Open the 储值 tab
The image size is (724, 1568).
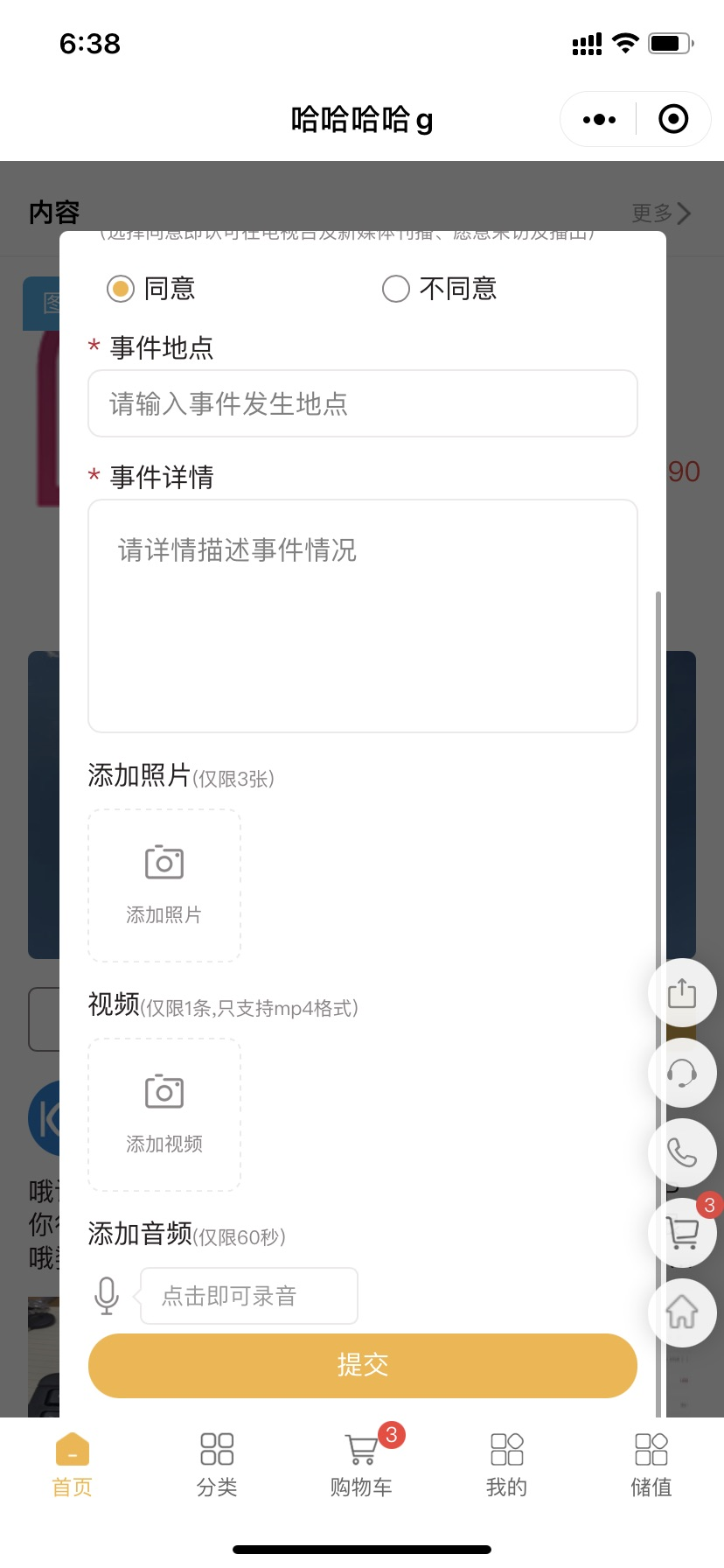click(651, 1465)
